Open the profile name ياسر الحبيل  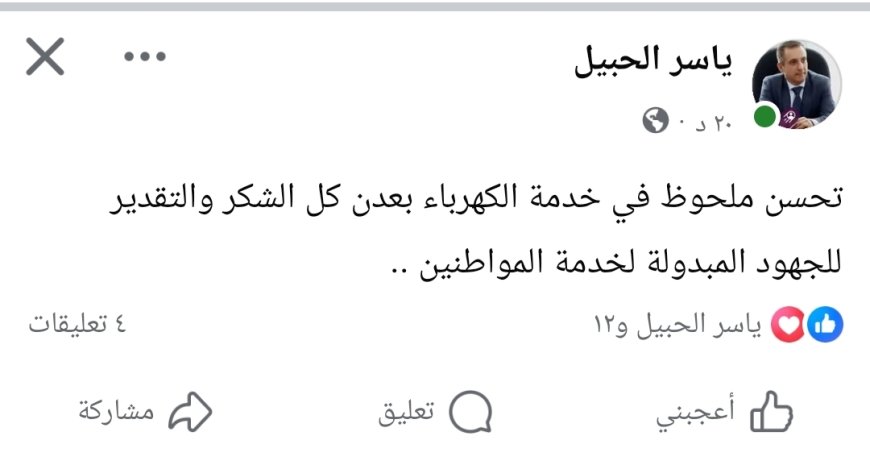pos(655,62)
